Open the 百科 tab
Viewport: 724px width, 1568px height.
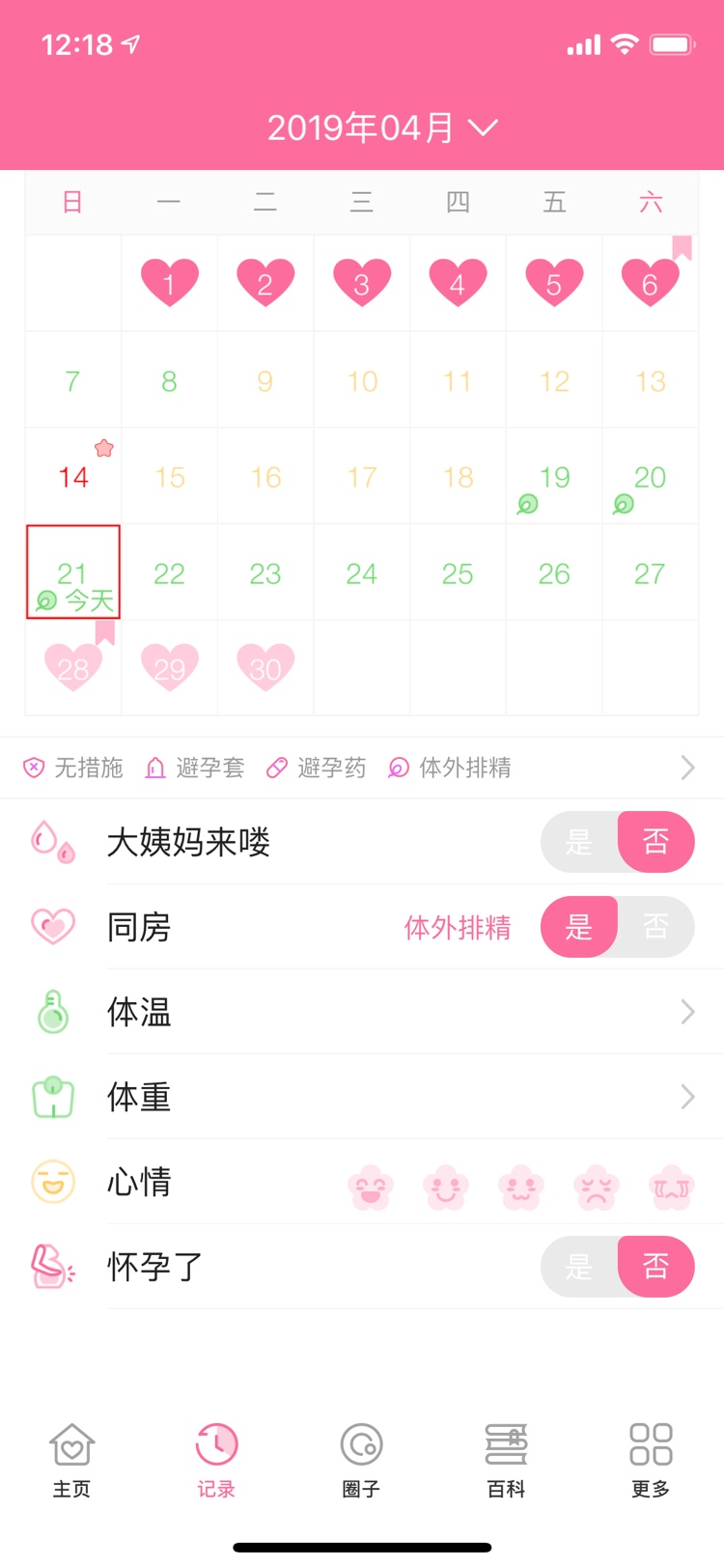click(x=507, y=1460)
